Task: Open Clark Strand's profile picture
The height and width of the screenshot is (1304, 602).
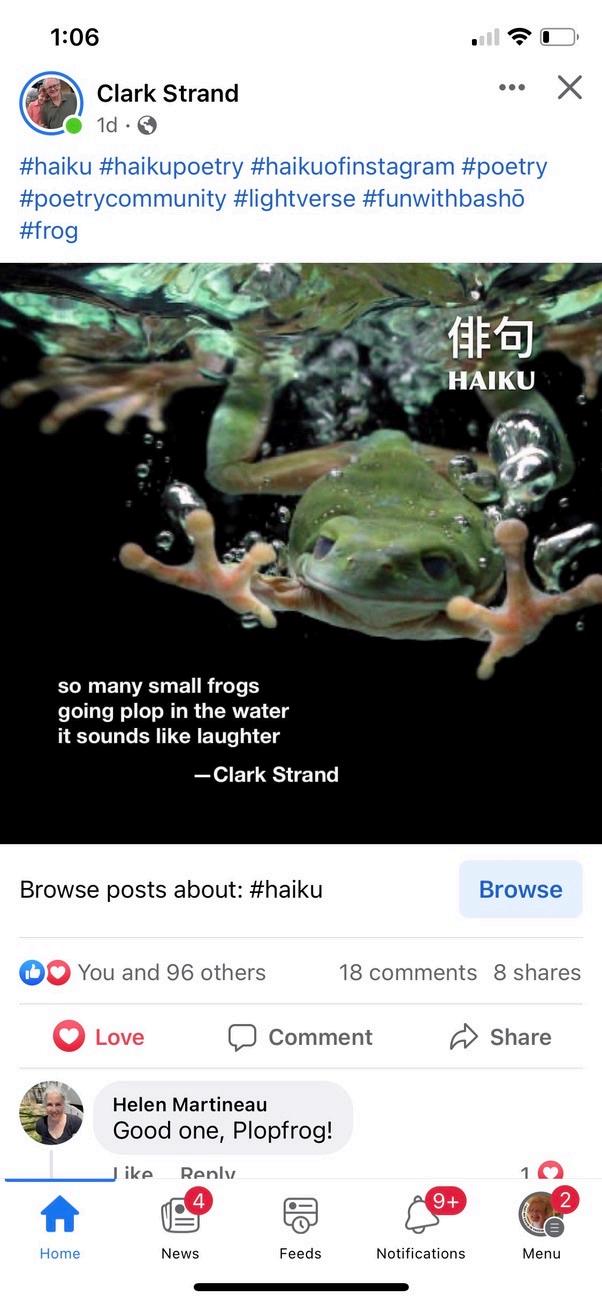Action: (50, 103)
